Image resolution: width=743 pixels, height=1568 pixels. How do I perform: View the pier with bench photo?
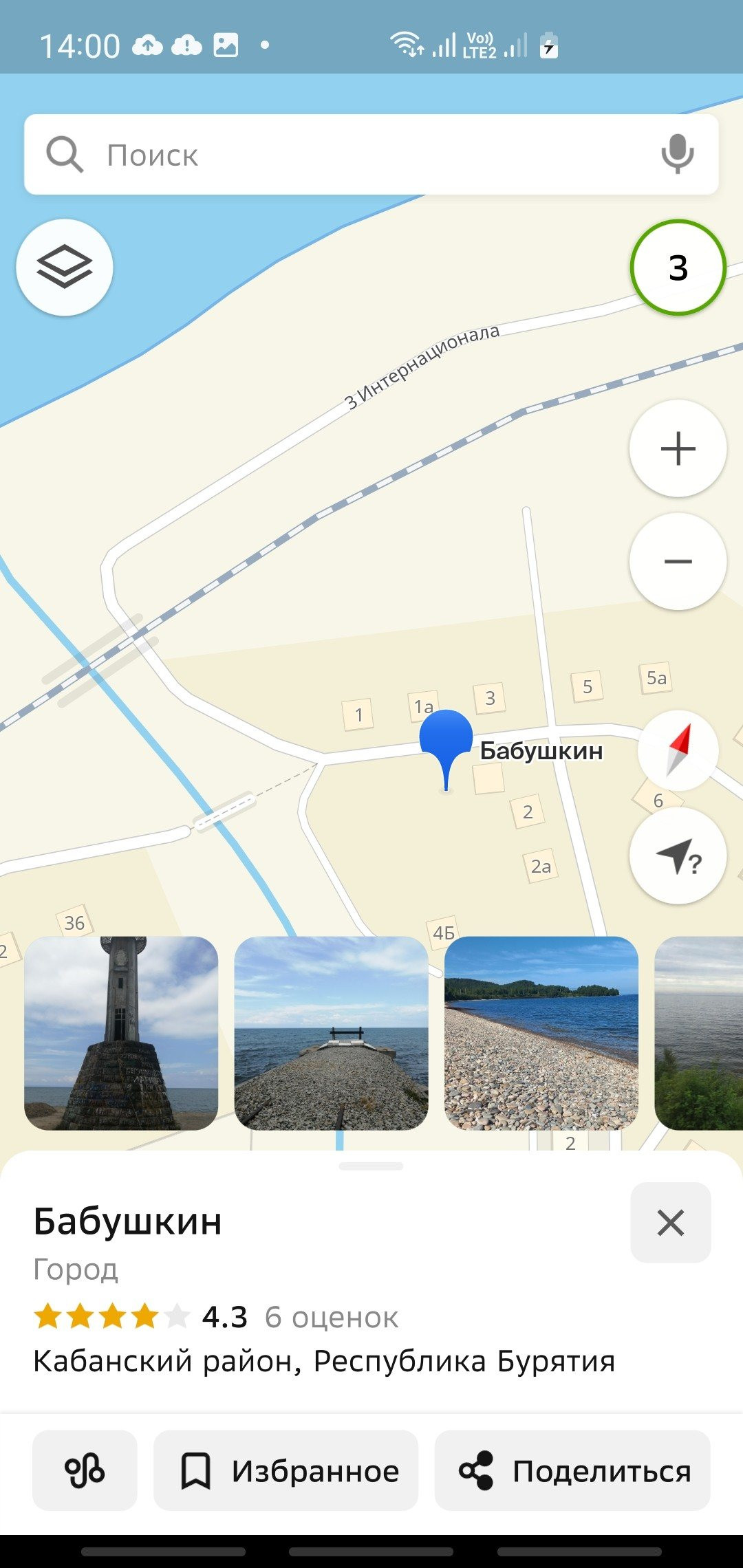pyautogui.click(x=331, y=1033)
